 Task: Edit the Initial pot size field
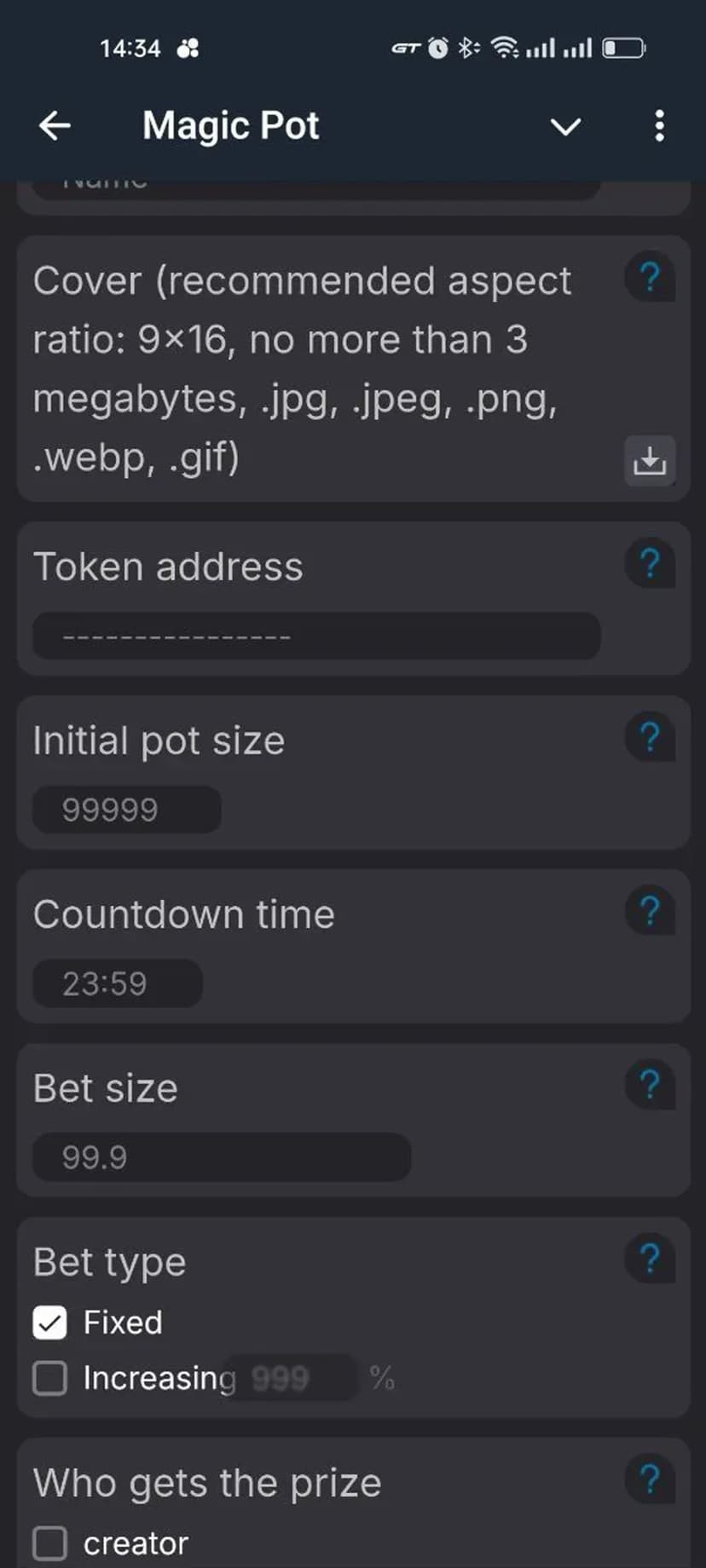point(127,810)
